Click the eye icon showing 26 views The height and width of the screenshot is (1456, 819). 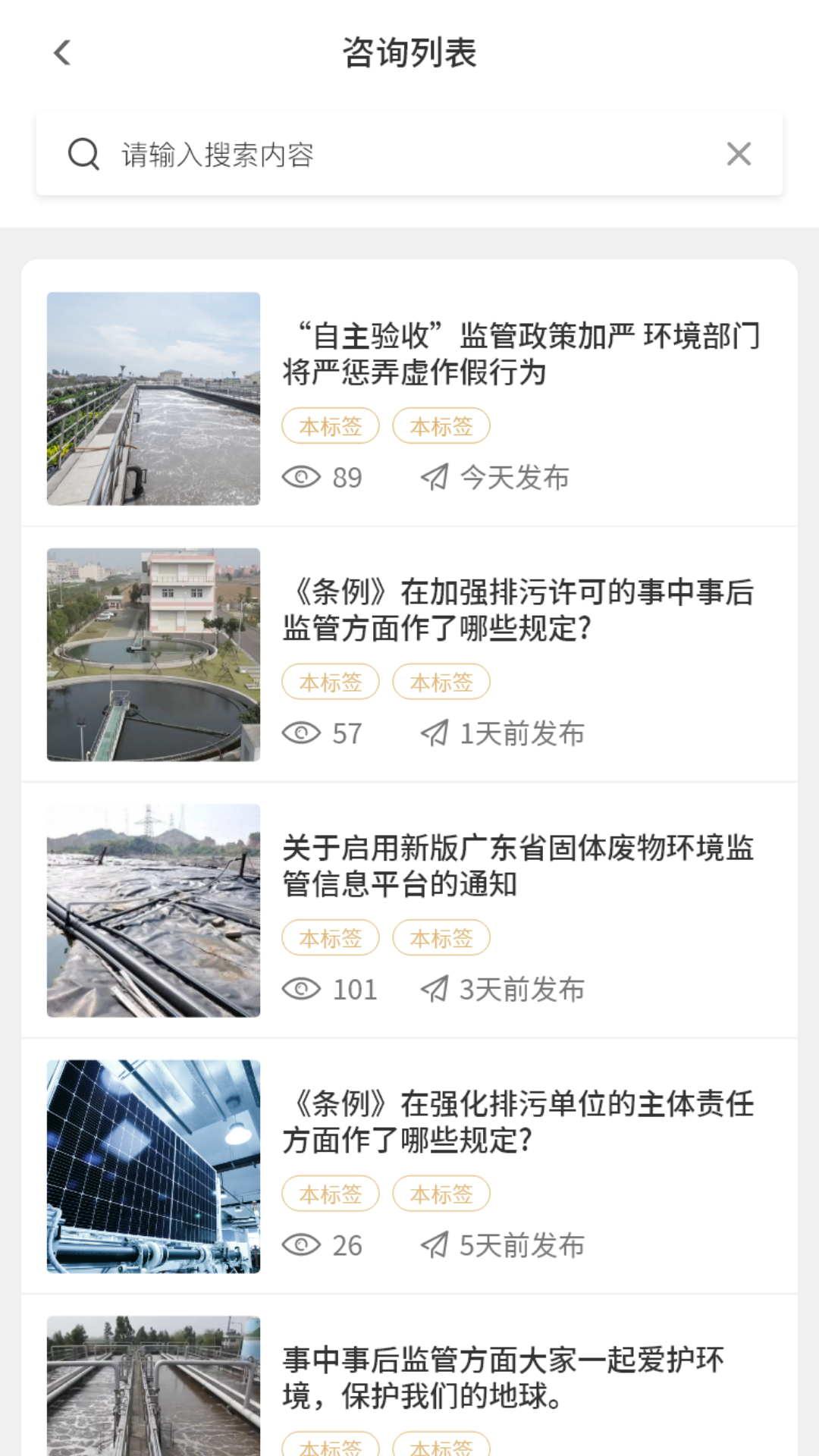point(302,1244)
